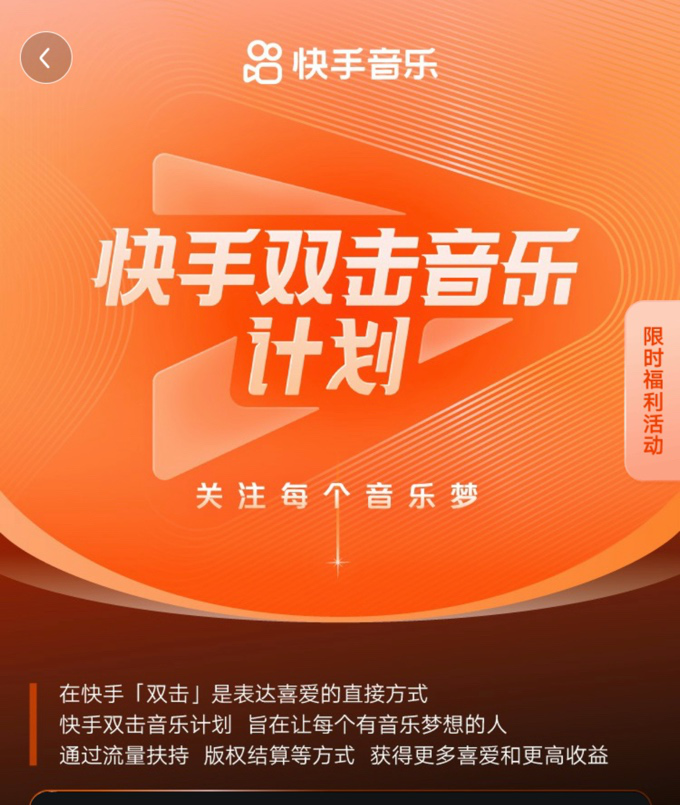Go back using the arrow button
Screen dimensions: 680x805
pos(46,58)
